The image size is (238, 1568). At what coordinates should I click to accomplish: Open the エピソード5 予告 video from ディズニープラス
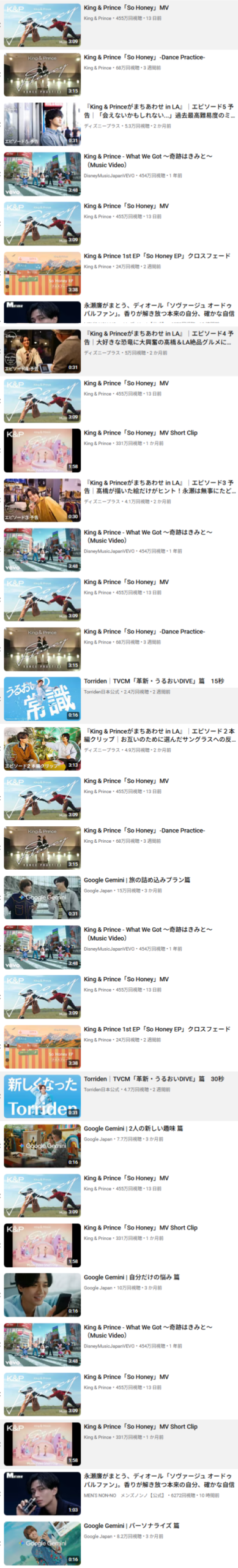(119, 124)
